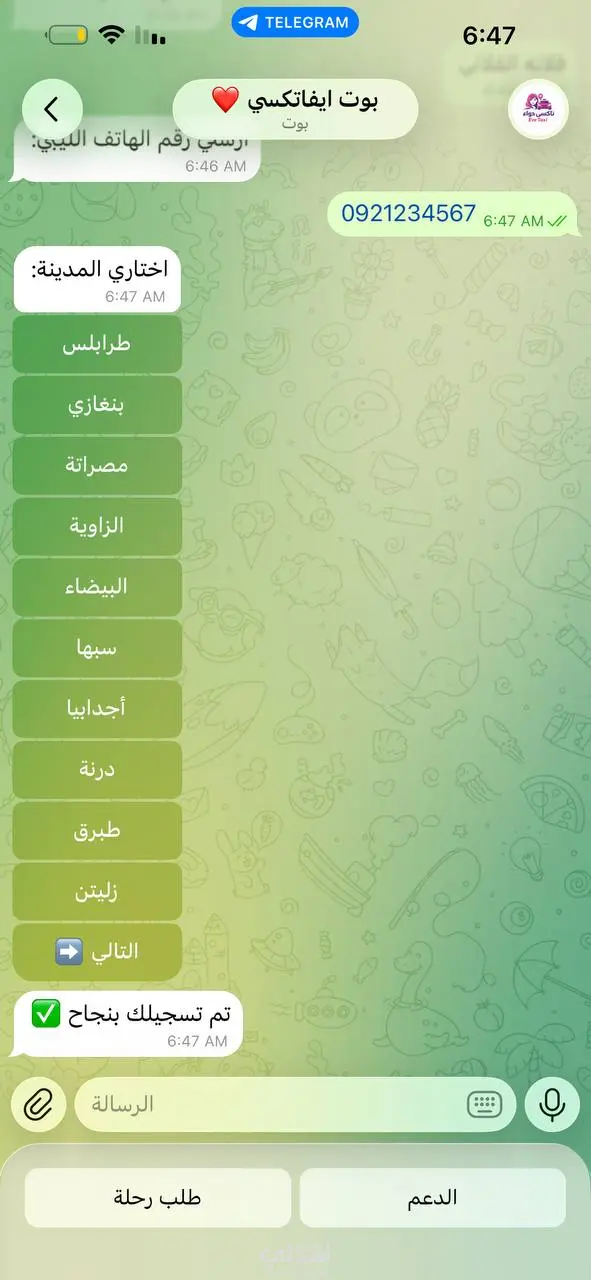This screenshot has height=1280, width=591.
Task: Tap the طلب رحلة button
Action: tap(158, 1198)
